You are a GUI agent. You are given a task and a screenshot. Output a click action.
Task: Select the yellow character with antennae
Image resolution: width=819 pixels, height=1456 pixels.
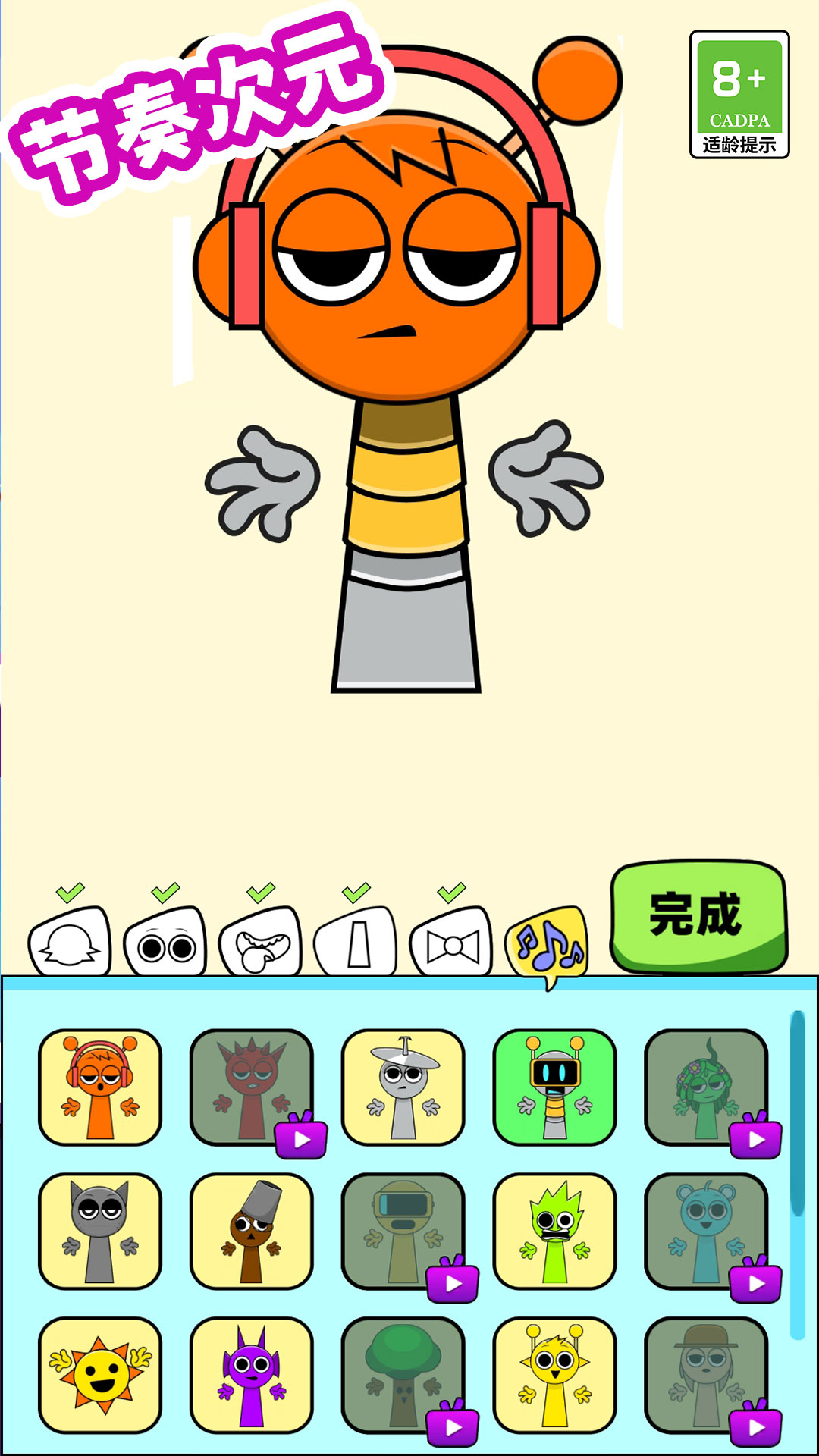pos(555,1375)
